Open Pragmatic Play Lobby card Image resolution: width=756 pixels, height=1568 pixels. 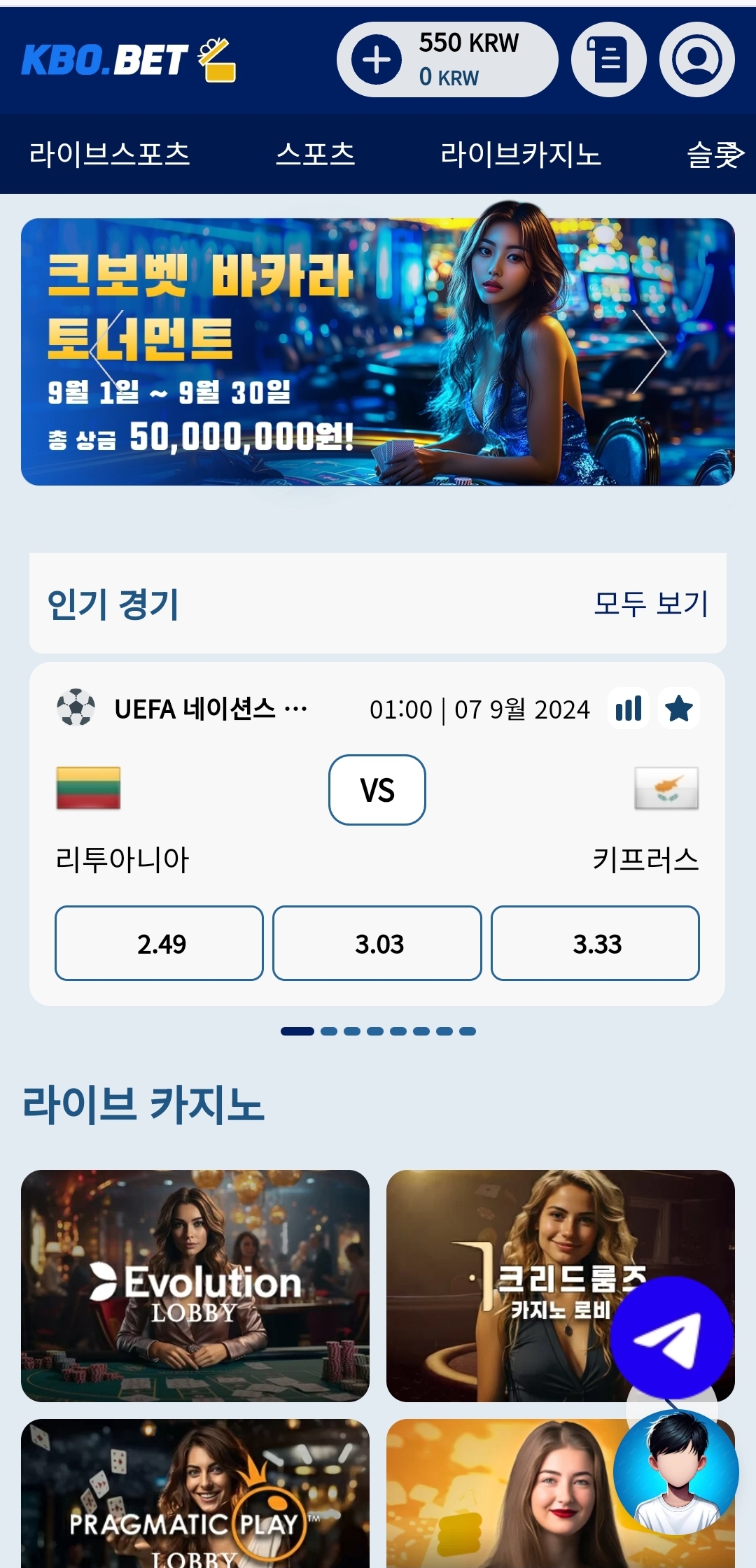pyautogui.click(x=195, y=1497)
